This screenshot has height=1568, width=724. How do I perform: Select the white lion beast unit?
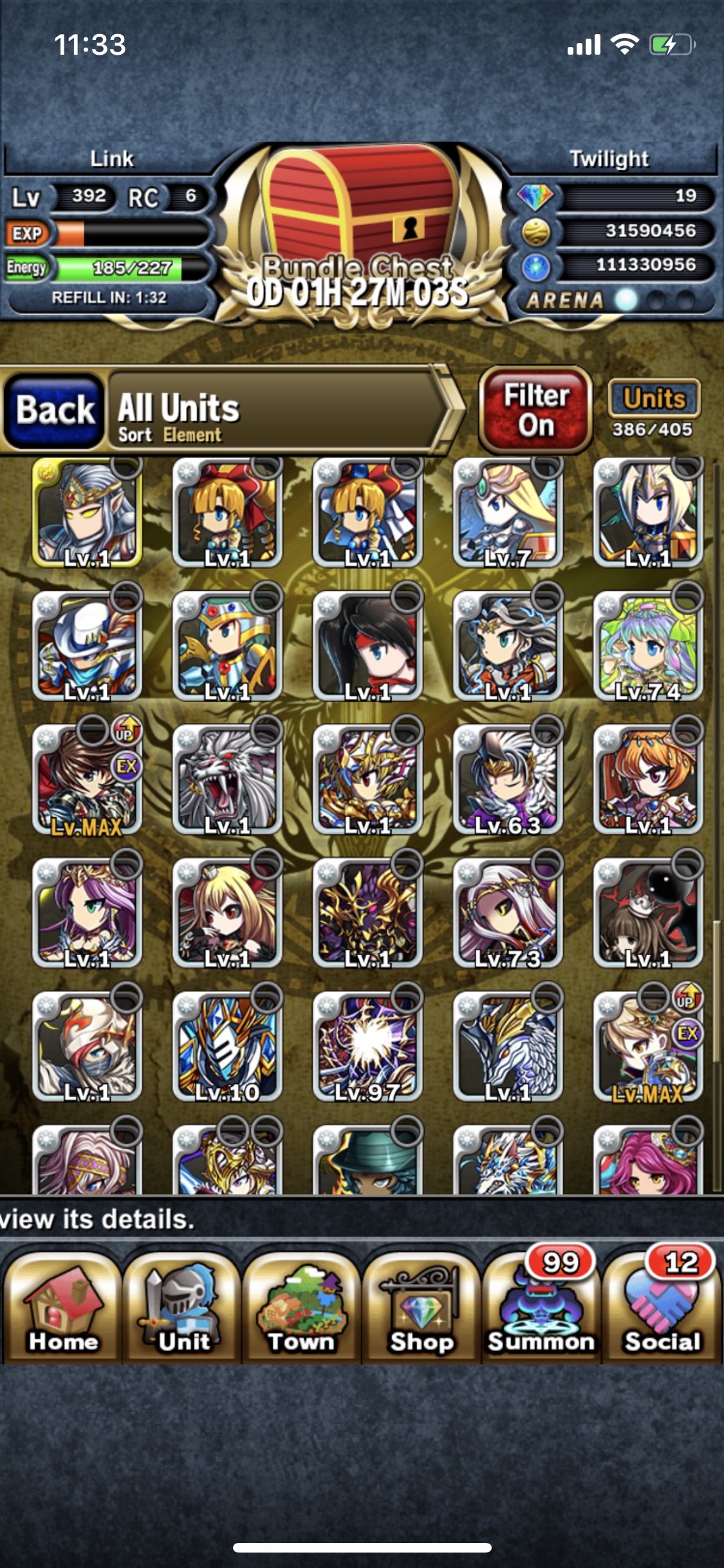point(227,780)
